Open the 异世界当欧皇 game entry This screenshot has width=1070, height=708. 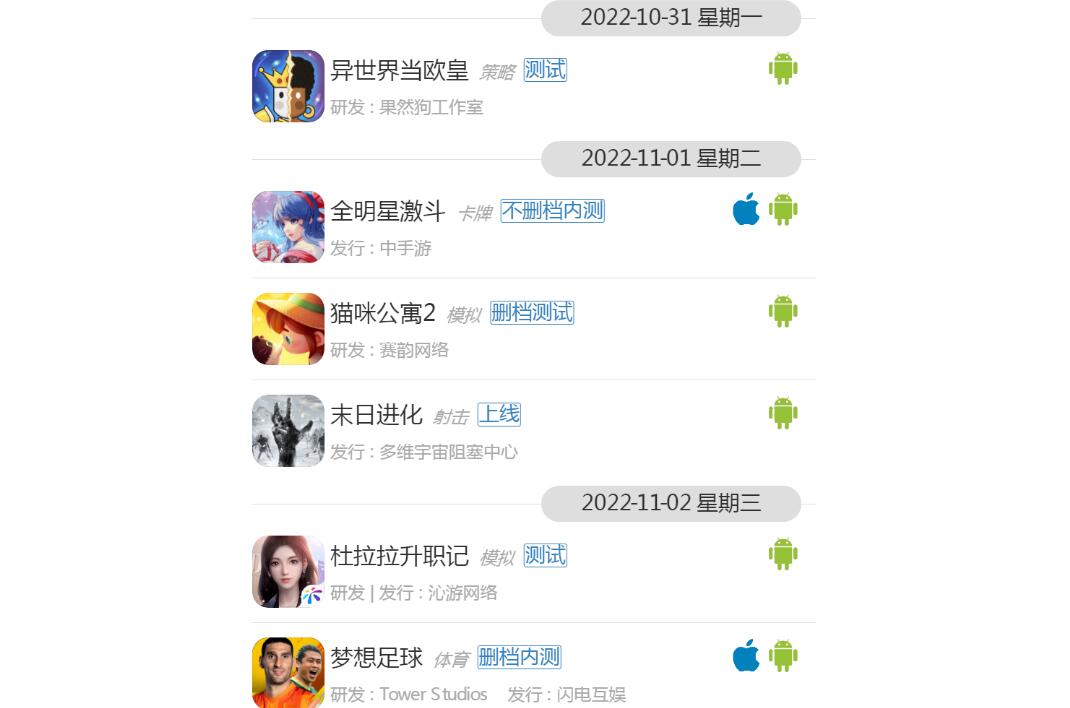[399, 71]
